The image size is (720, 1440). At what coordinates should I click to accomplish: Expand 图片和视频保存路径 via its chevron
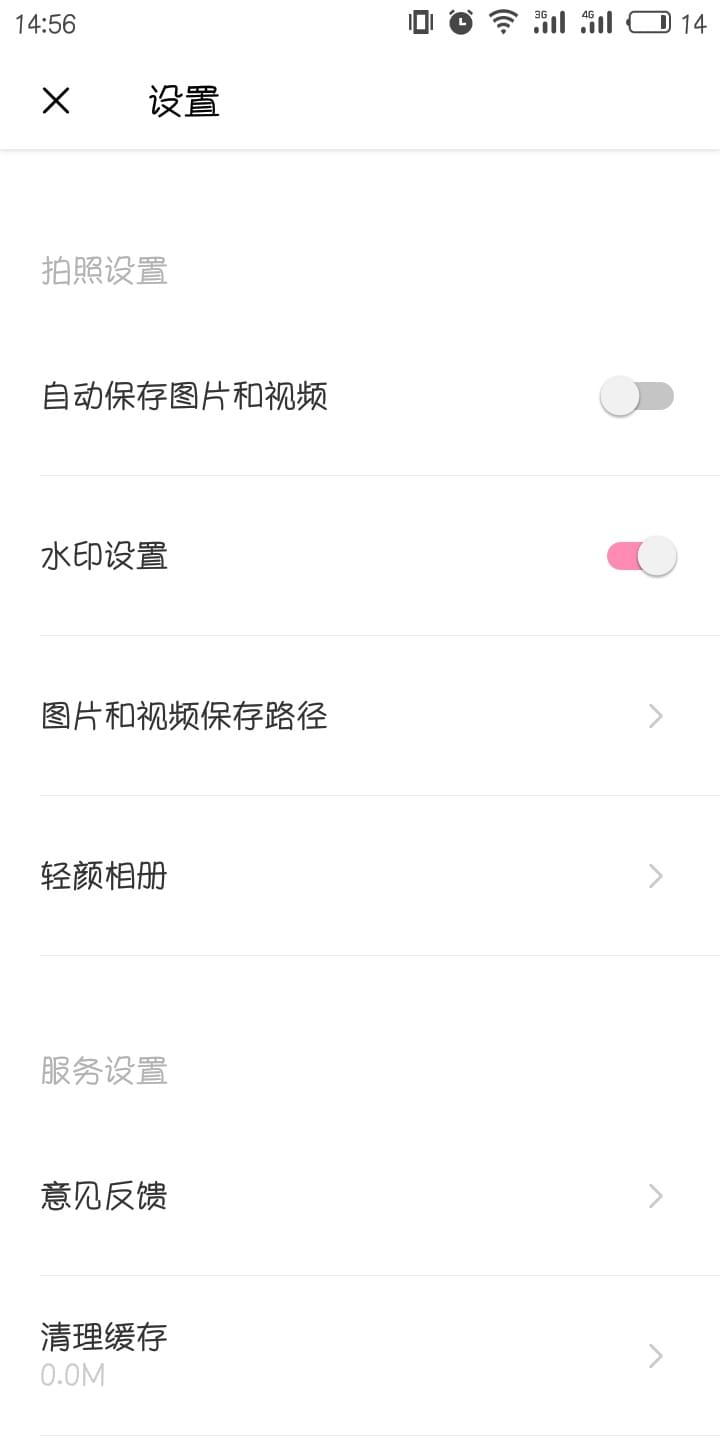pyautogui.click(x=655, y=716)
